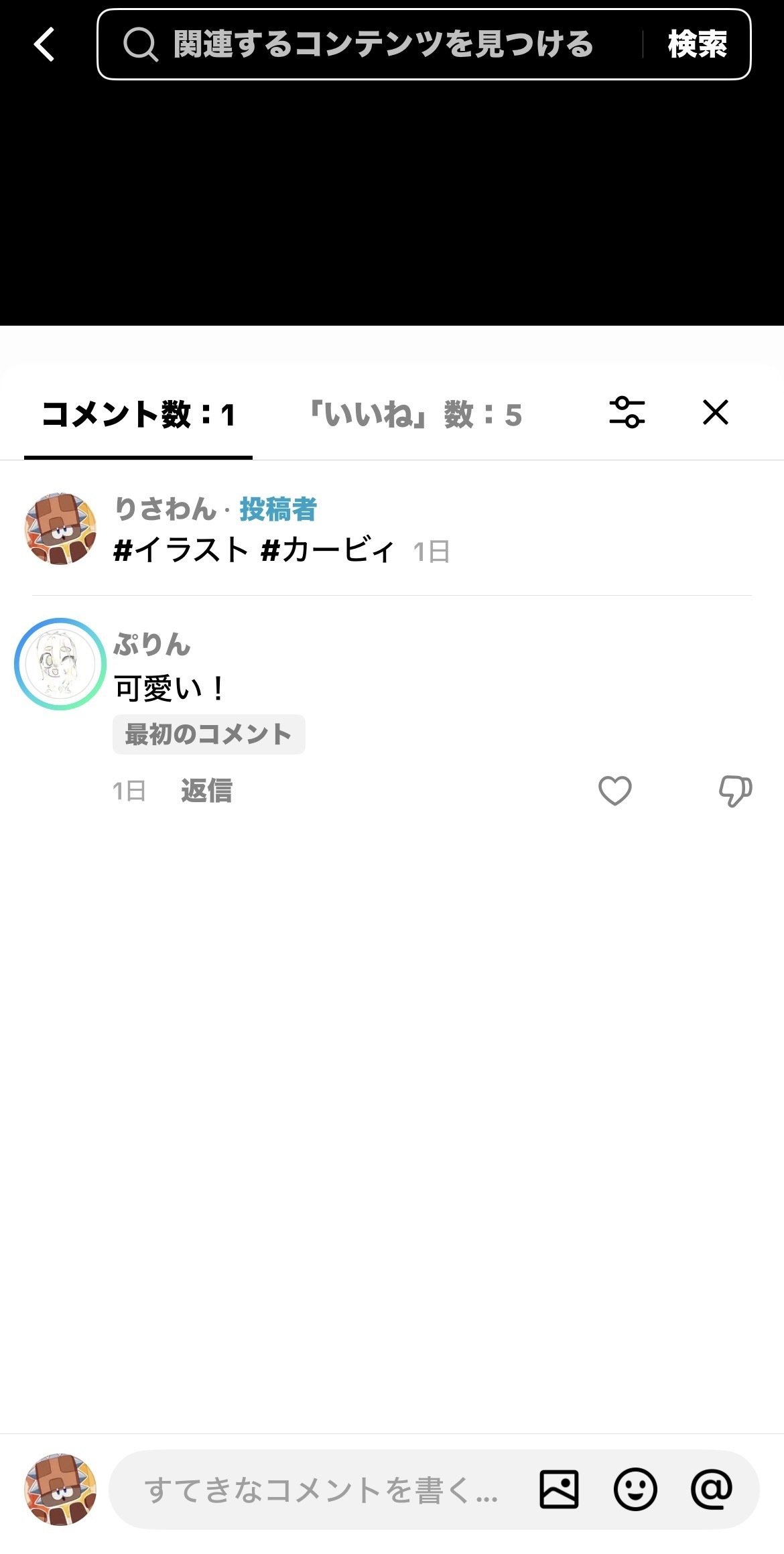Click the 投稿者 creator label

277,509
